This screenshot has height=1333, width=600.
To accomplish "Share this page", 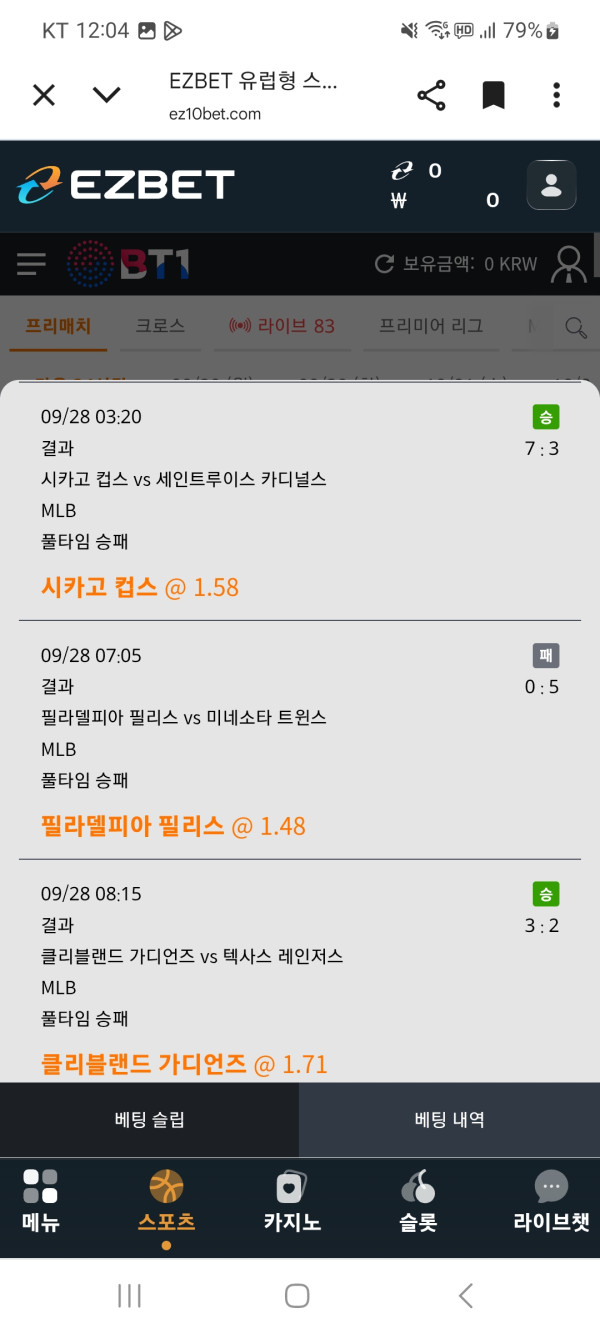I will coord(431,96).
